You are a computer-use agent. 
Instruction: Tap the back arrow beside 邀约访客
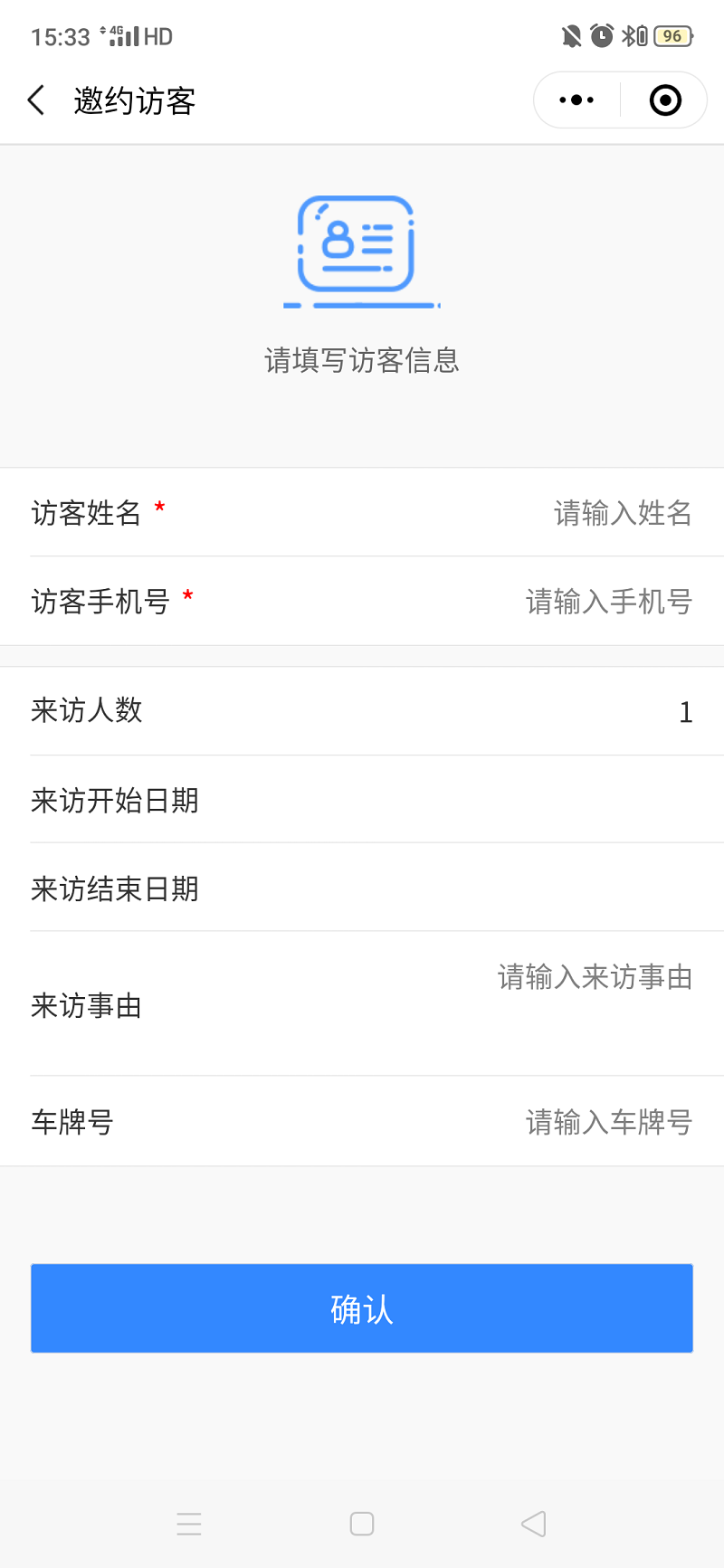point(36,100)
